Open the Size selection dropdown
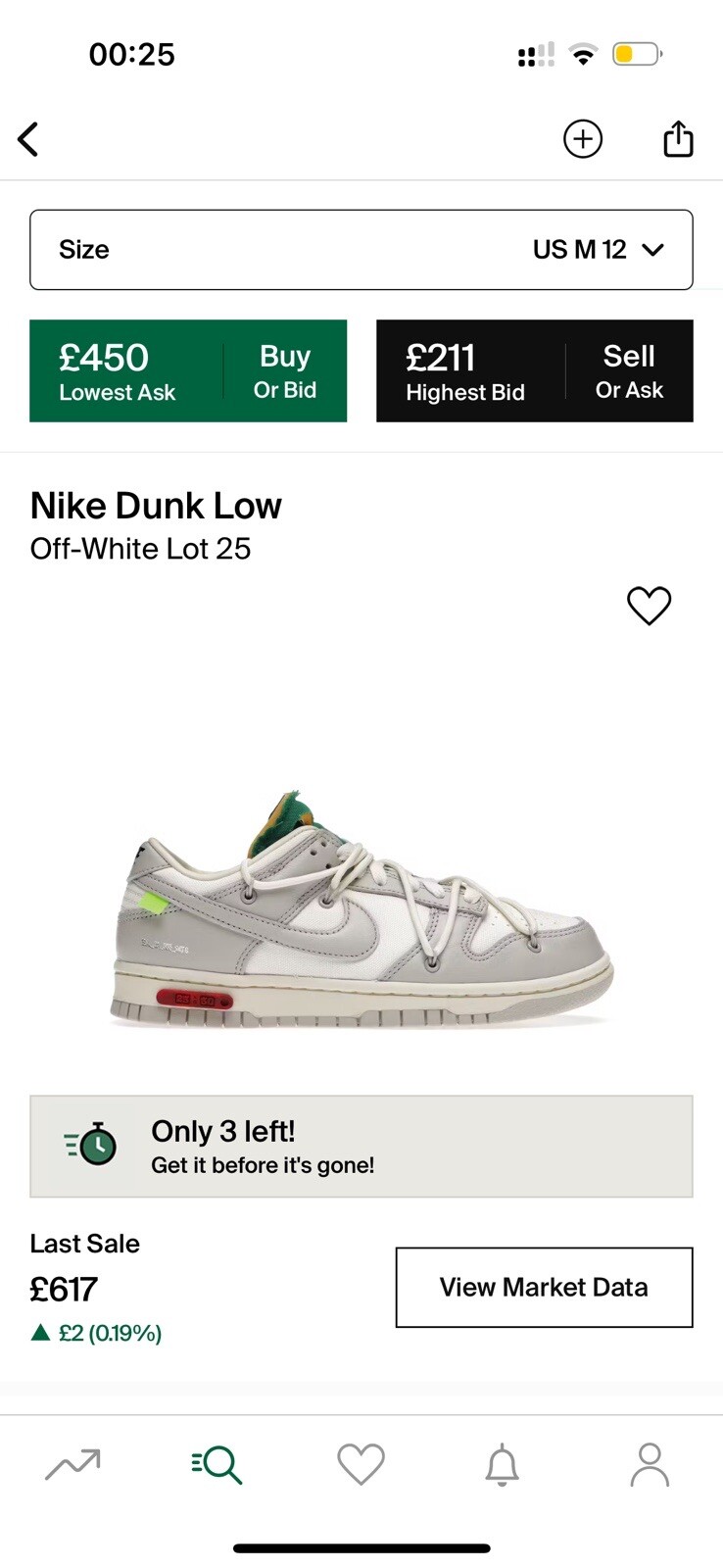 pyautogui.click(x=361, y=249)
